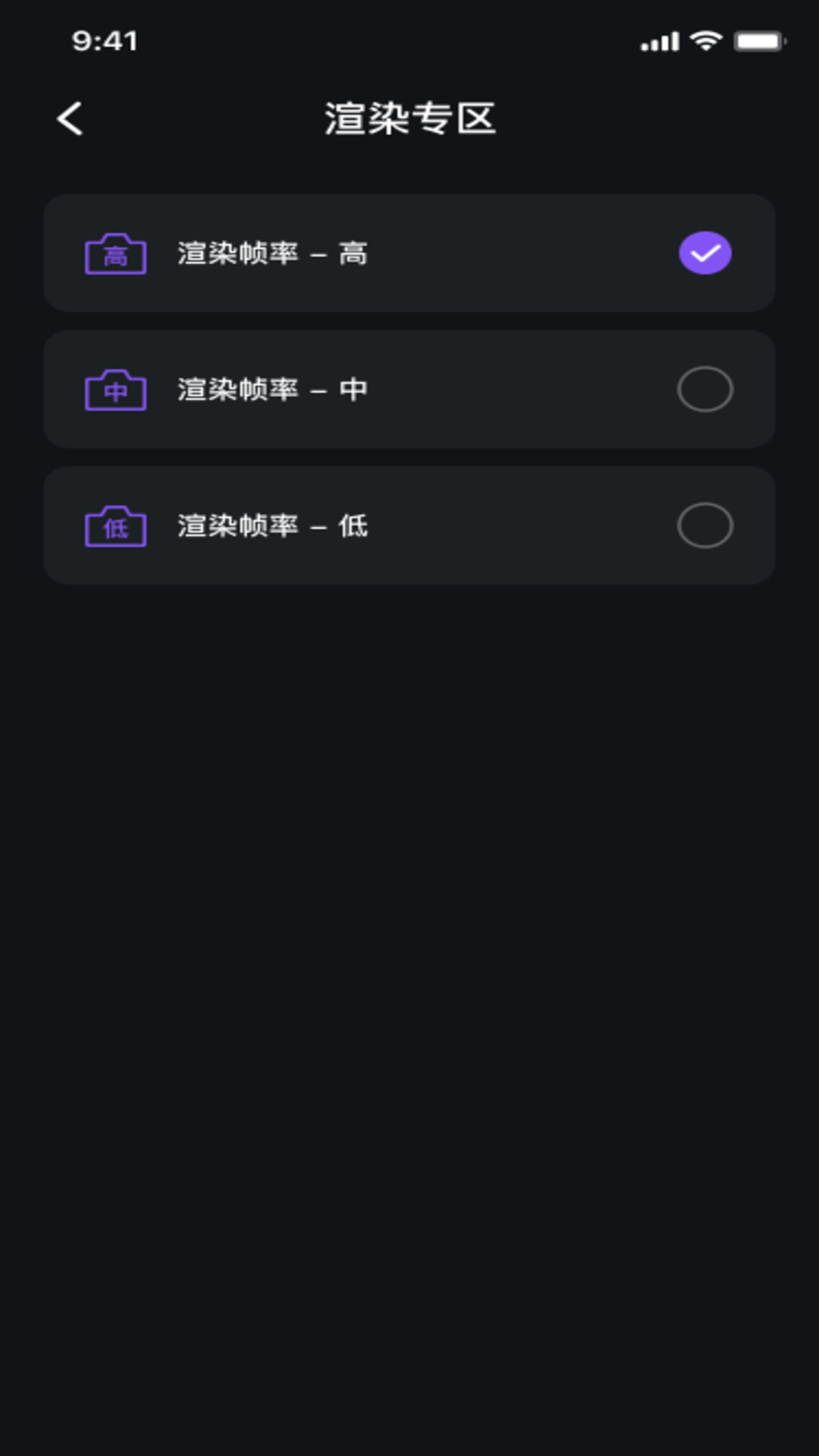Screen dimensions: 819x1456
Task: Select the 渲染帧率 – 中 radio button
Action: coord(704,388)
